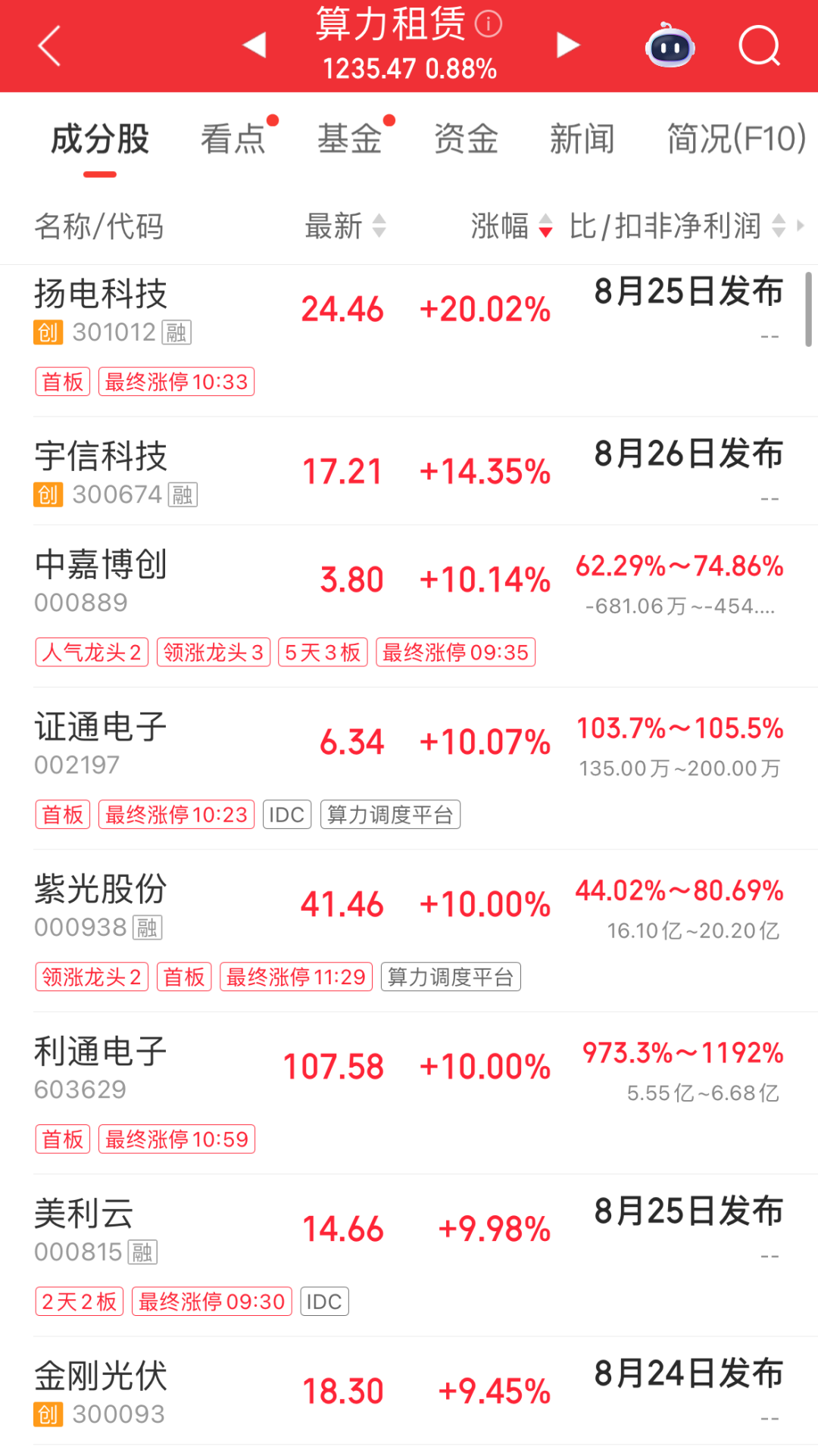Image resolution: width=818 pixels, height=1456 pixels.
Task: Open stock 中嘉博创 000889
Action: point(409,606)
